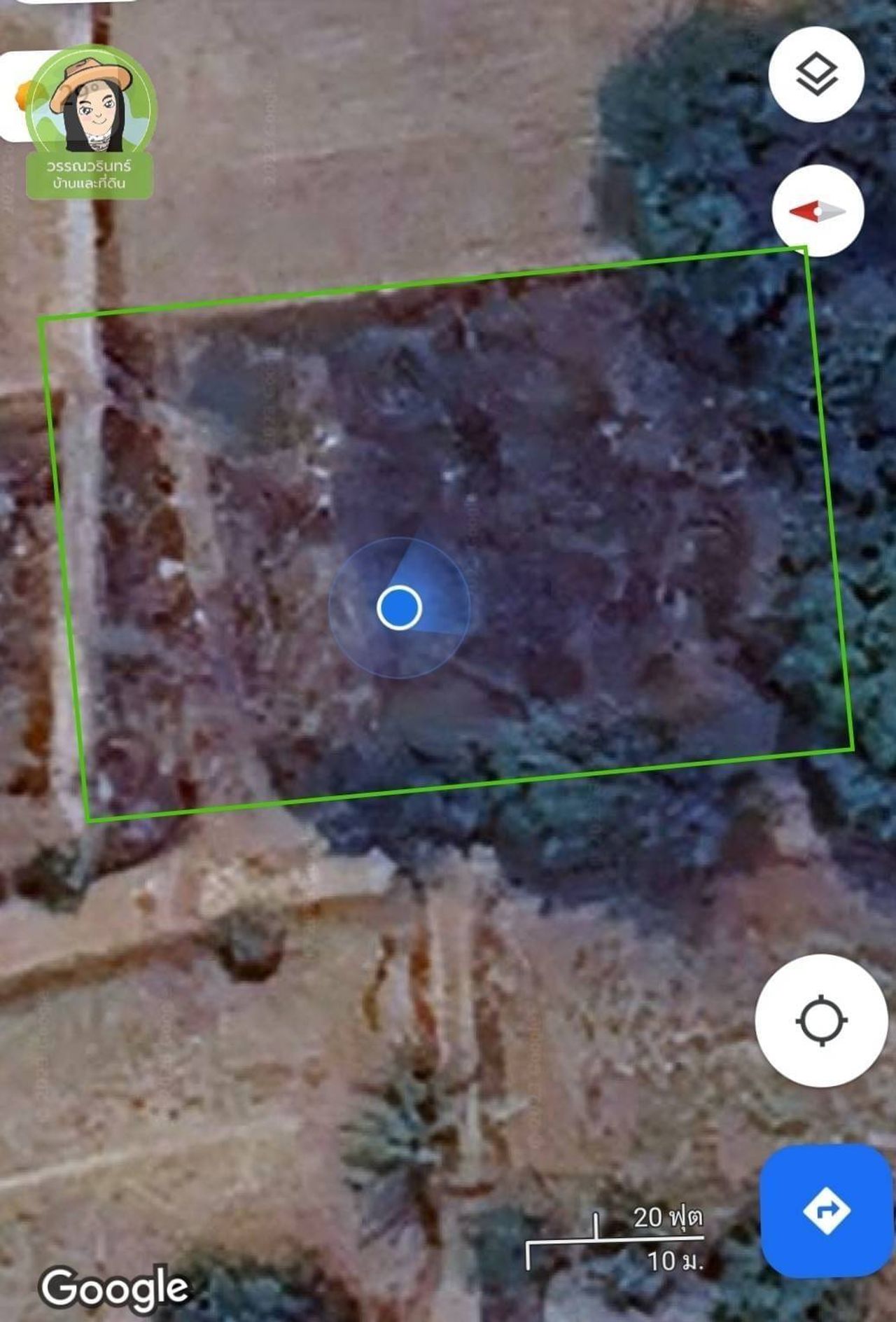Center the map on my location
This screenshot has height=1322, width=896.
tap(822, 1020)
